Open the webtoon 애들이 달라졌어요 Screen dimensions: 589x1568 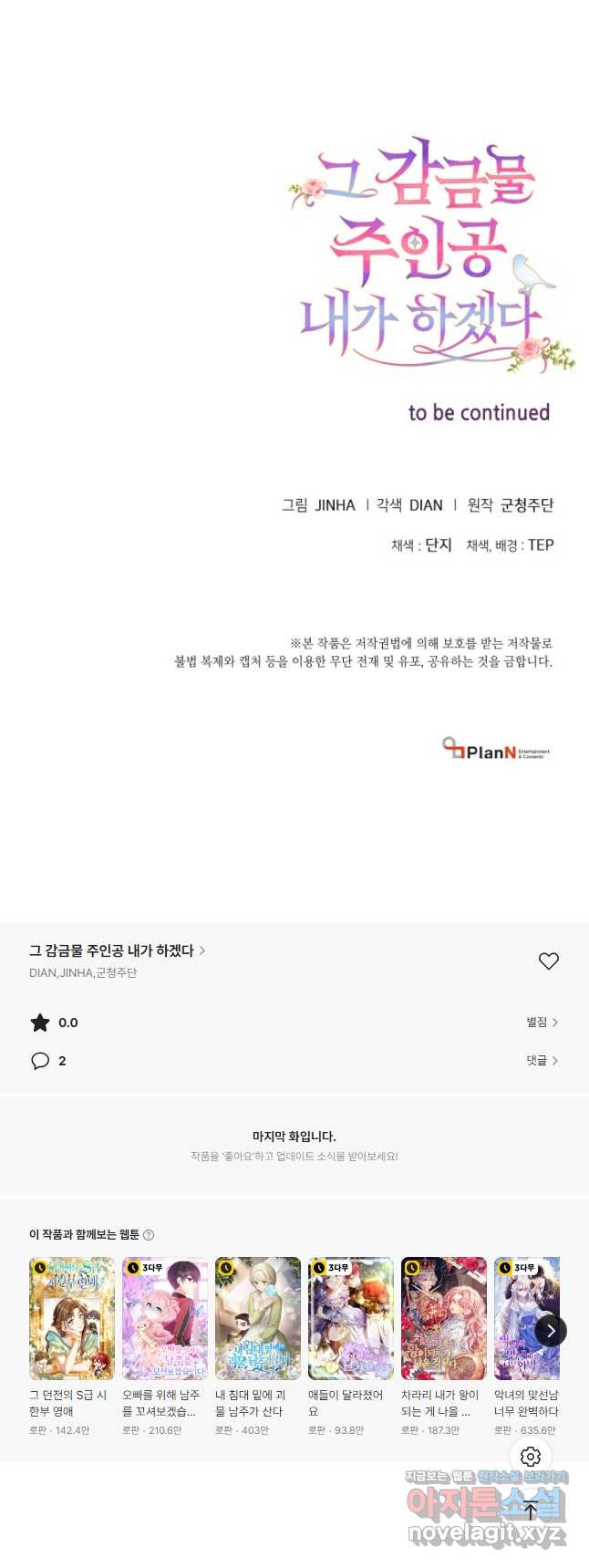click(351, 1318)
